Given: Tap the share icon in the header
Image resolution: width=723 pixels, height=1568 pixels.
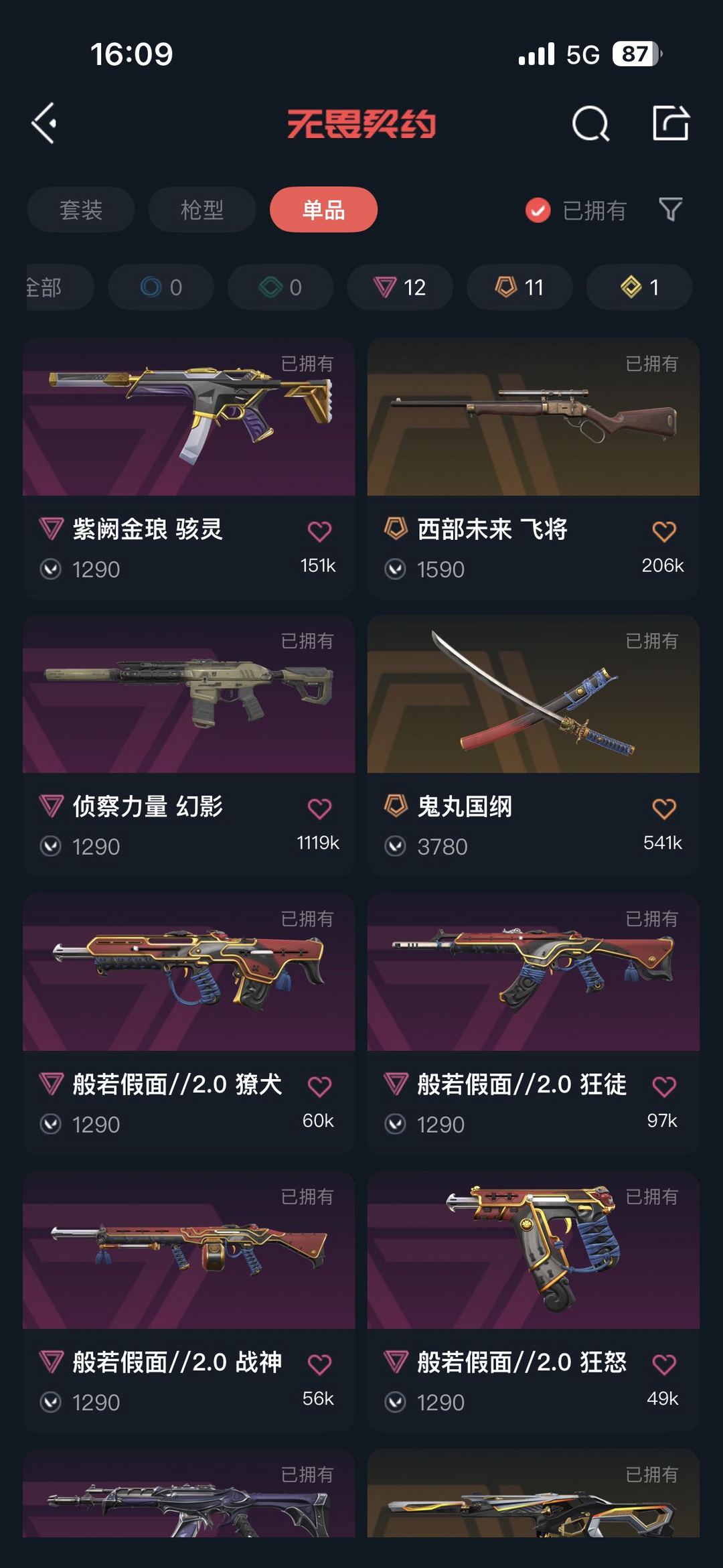Looking at the screenshot, I should [x=671, y=123].
